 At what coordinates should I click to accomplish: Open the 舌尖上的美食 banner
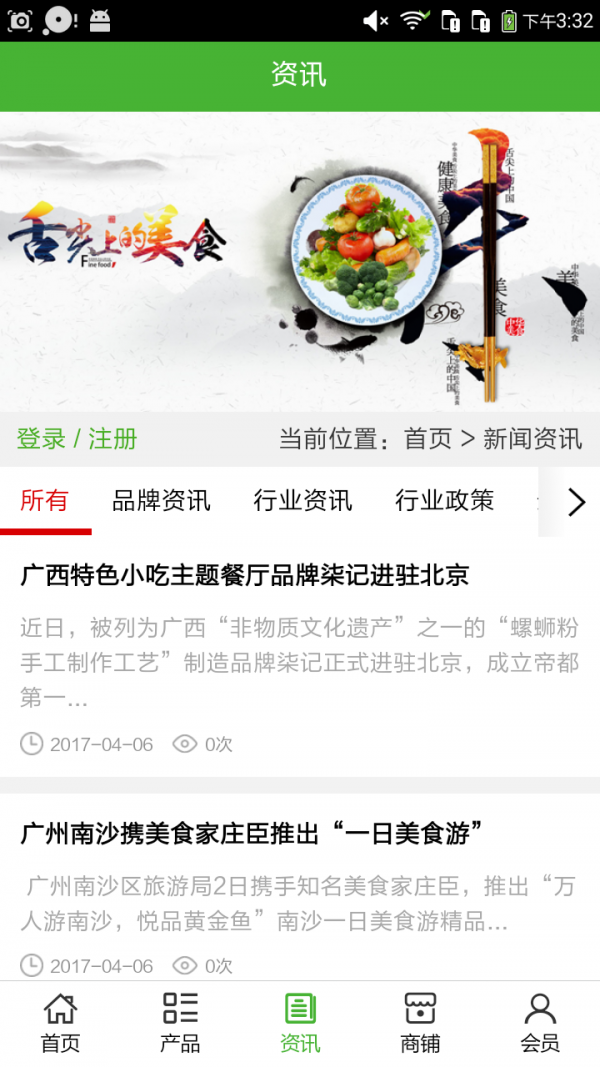(300, 262)
